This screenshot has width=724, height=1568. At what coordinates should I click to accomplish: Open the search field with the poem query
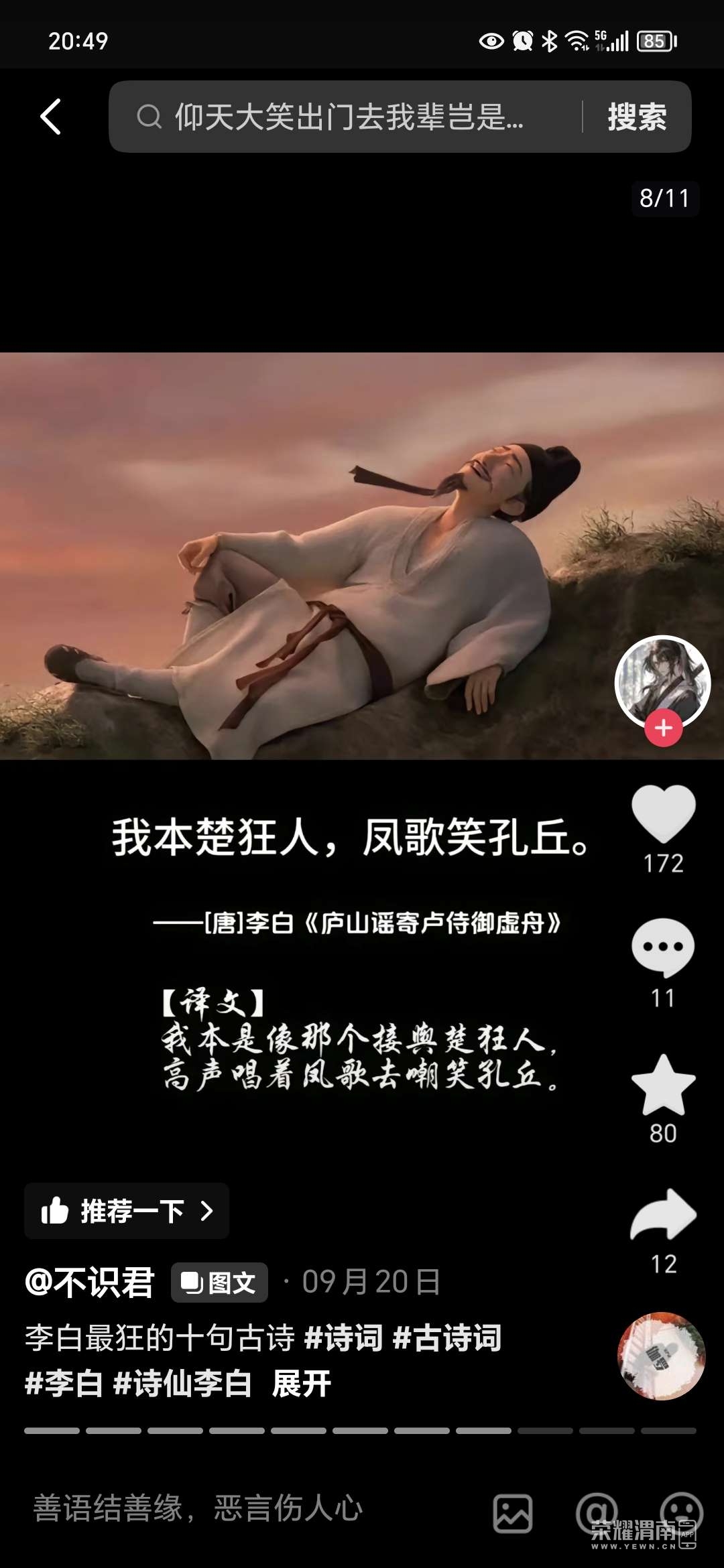345,117
